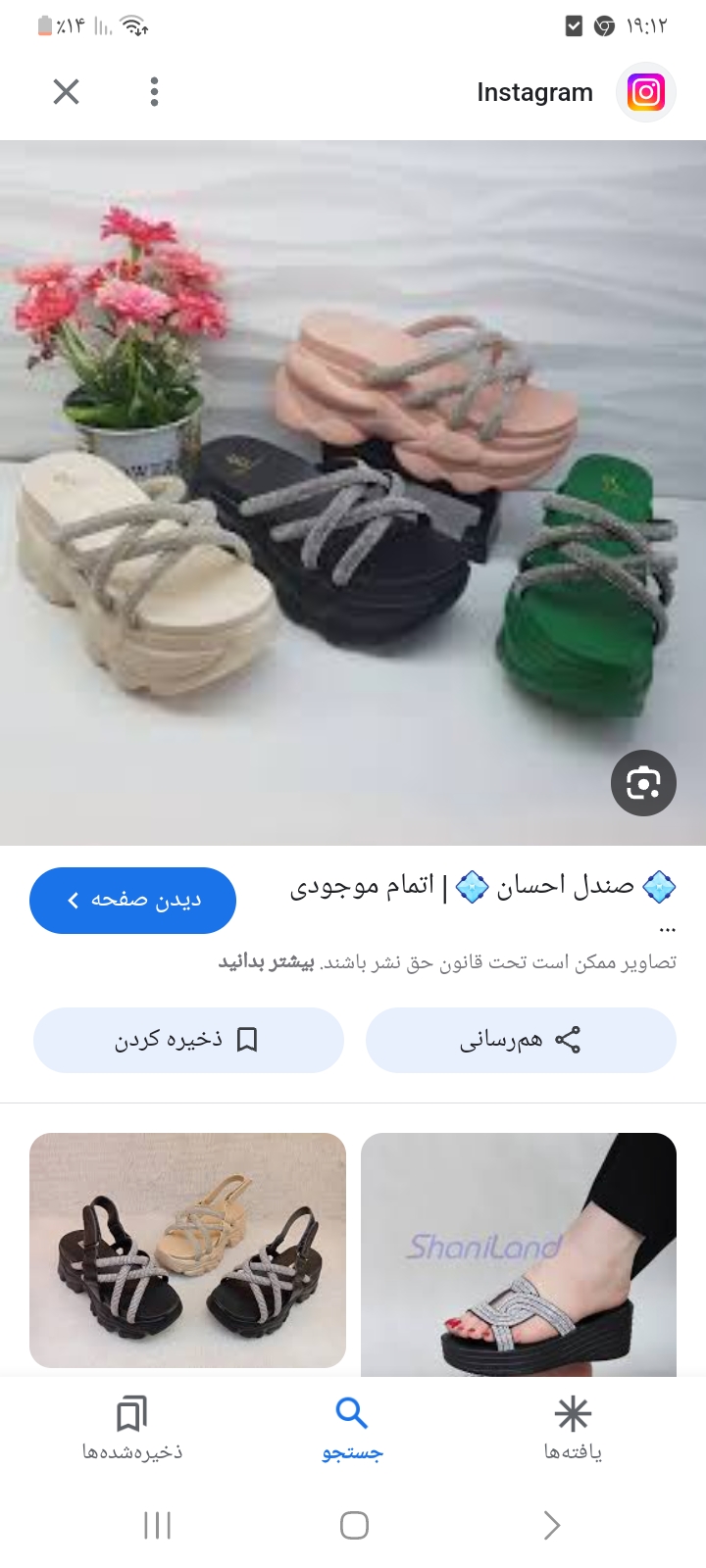The width and height of the screenshot is (706, 1568).
Task: Switch to the یافته‌ها tab
Action: [573, 1429]
